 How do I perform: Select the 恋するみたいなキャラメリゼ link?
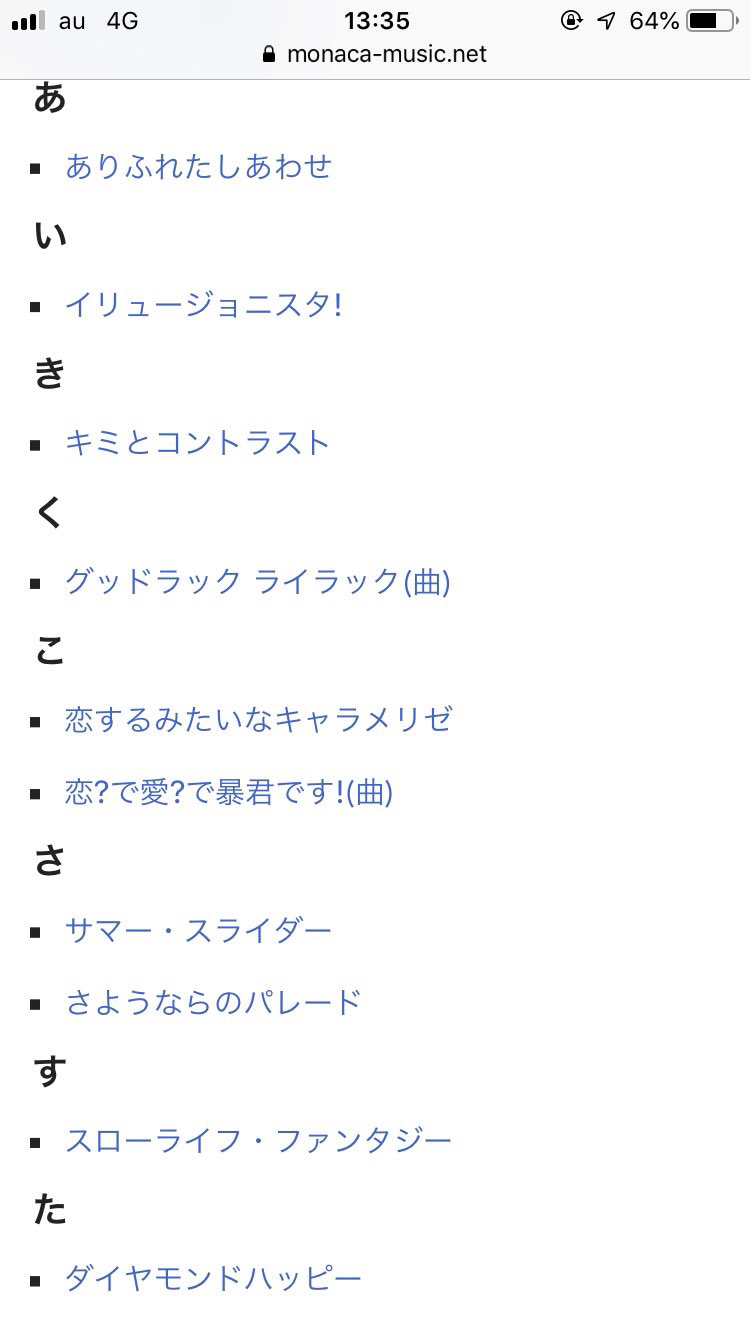tap(259, 719)
